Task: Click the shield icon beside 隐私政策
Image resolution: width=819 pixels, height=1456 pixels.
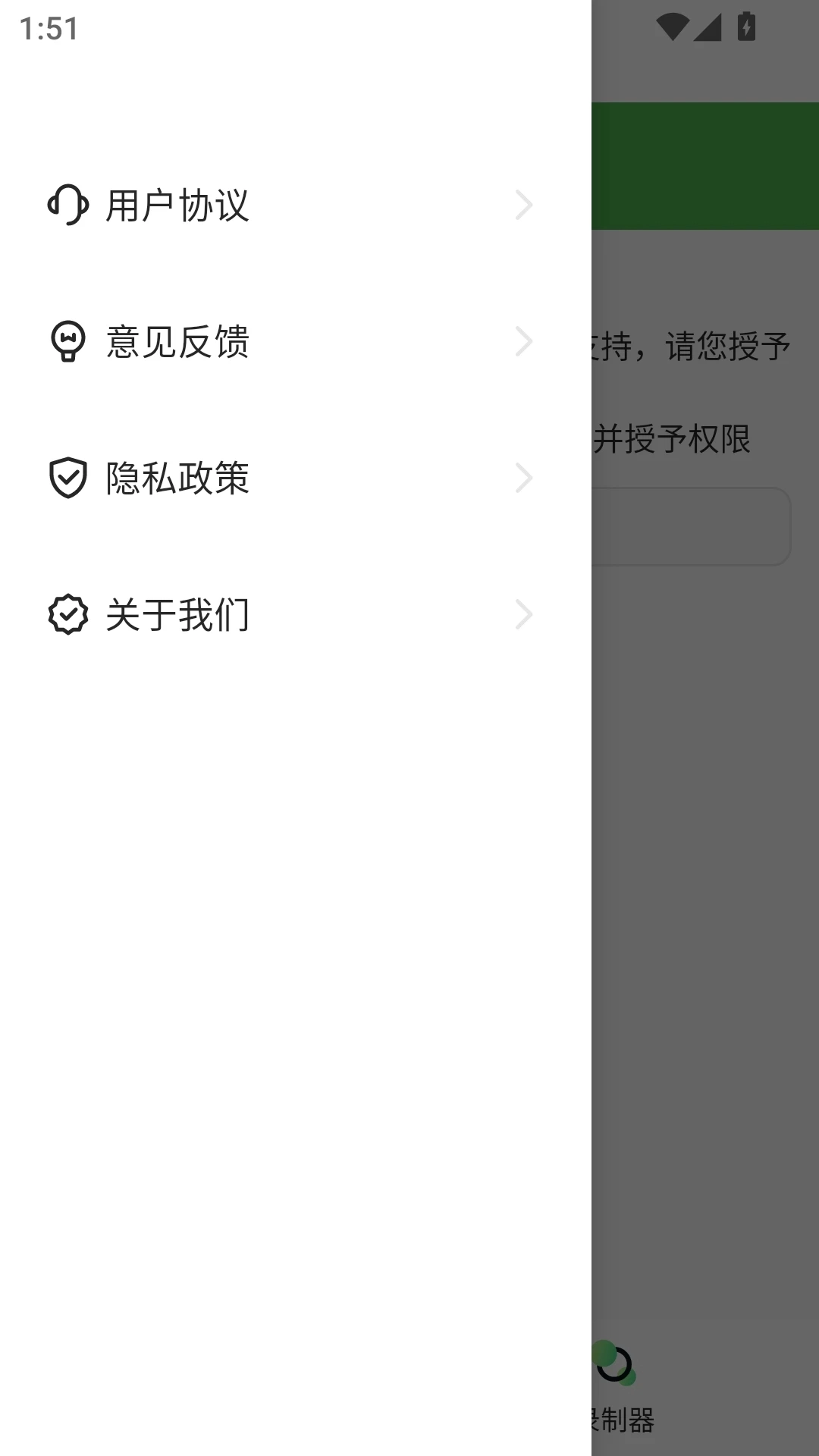Action: pos(67,477)
